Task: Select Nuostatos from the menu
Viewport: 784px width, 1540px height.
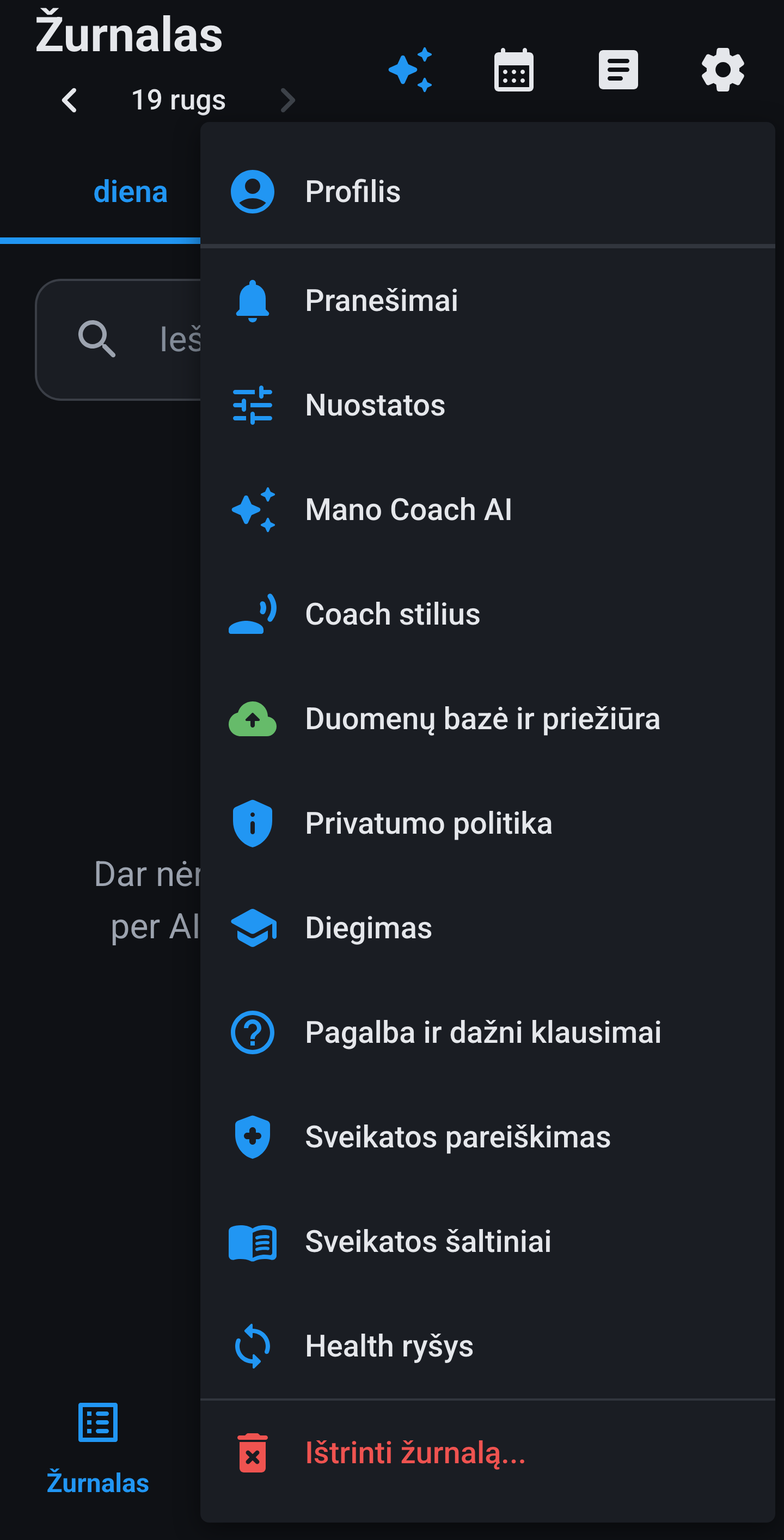Action: [488, 405]
